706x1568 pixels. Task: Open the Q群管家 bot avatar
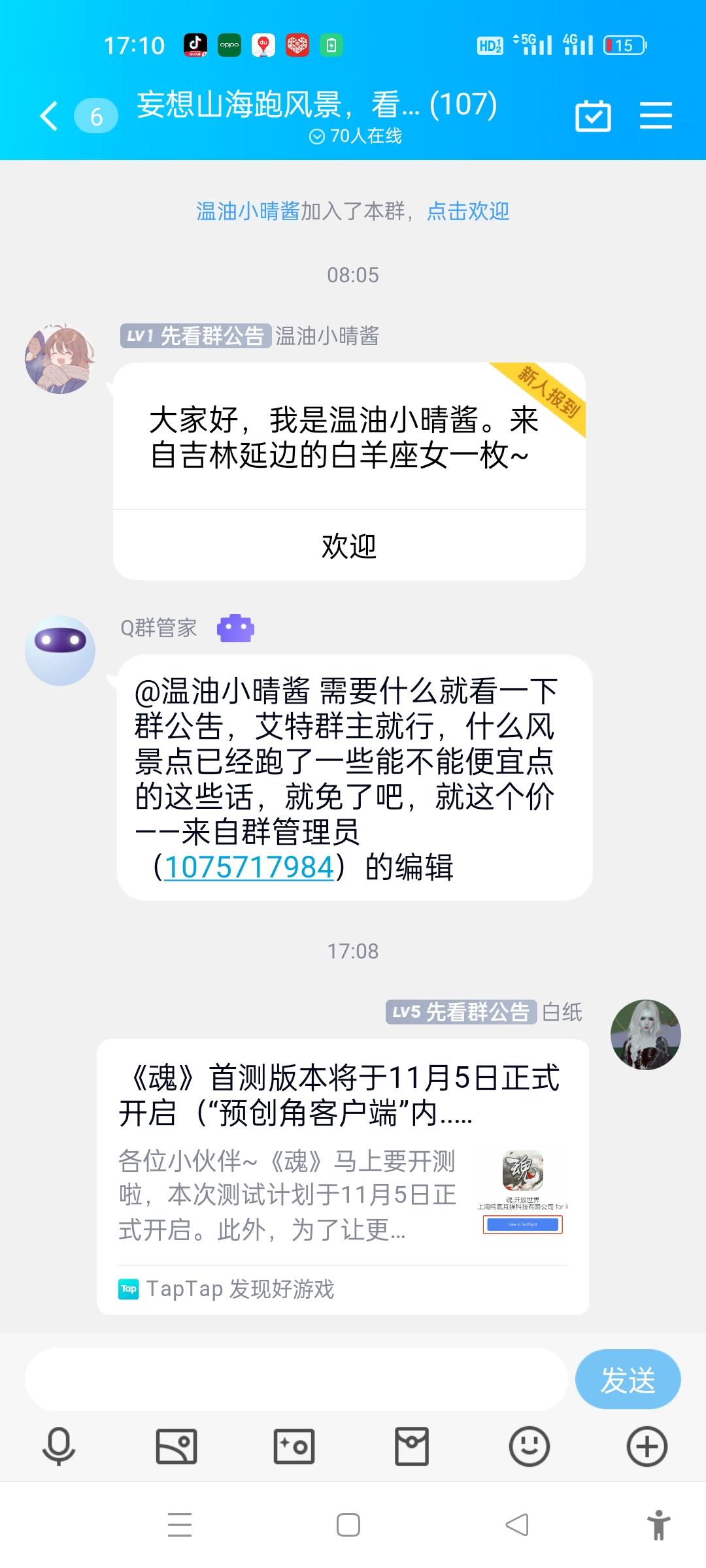coord(59,650)
